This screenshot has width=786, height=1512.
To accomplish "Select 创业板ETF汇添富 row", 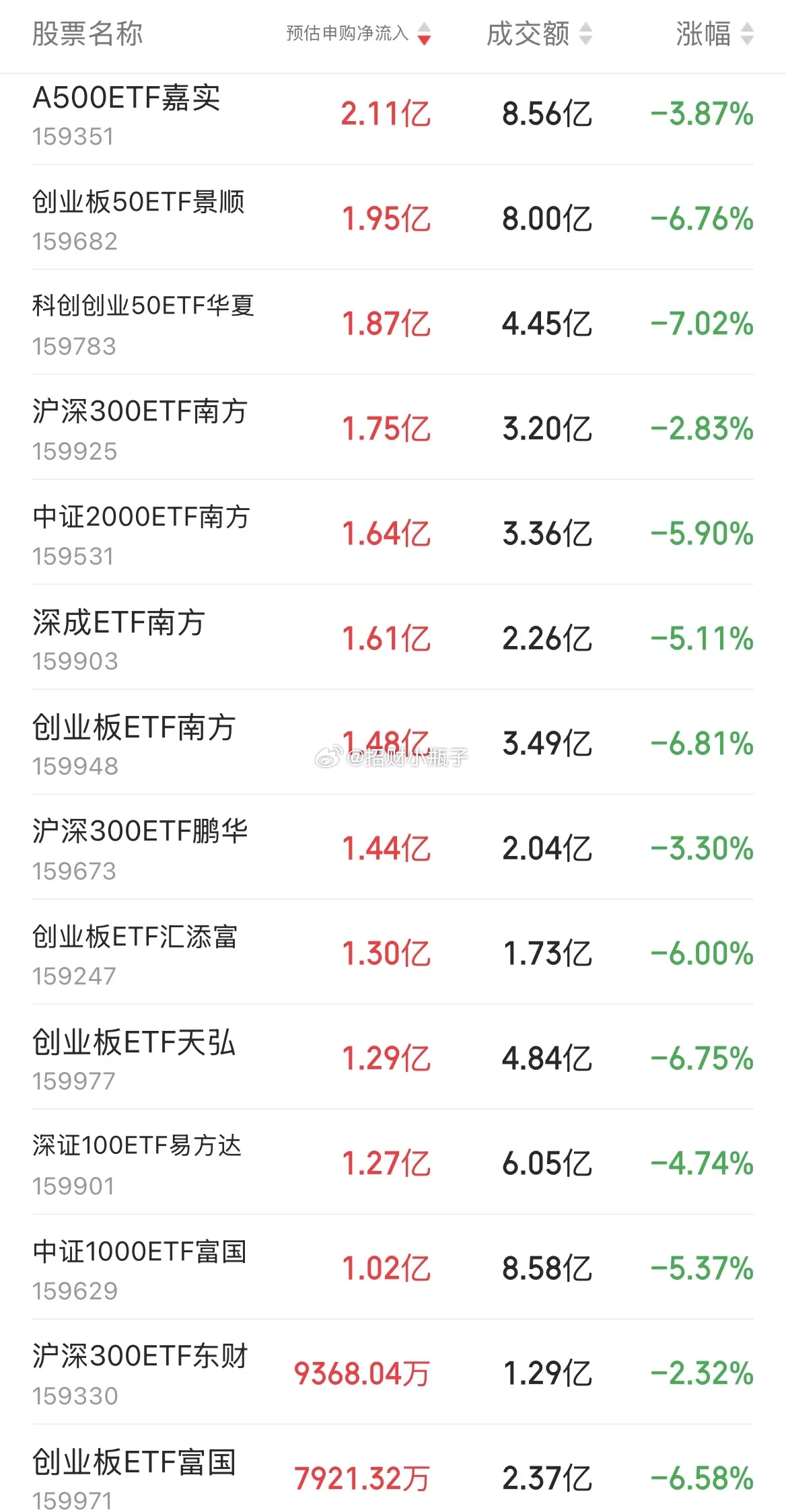I will coord(393,953).
